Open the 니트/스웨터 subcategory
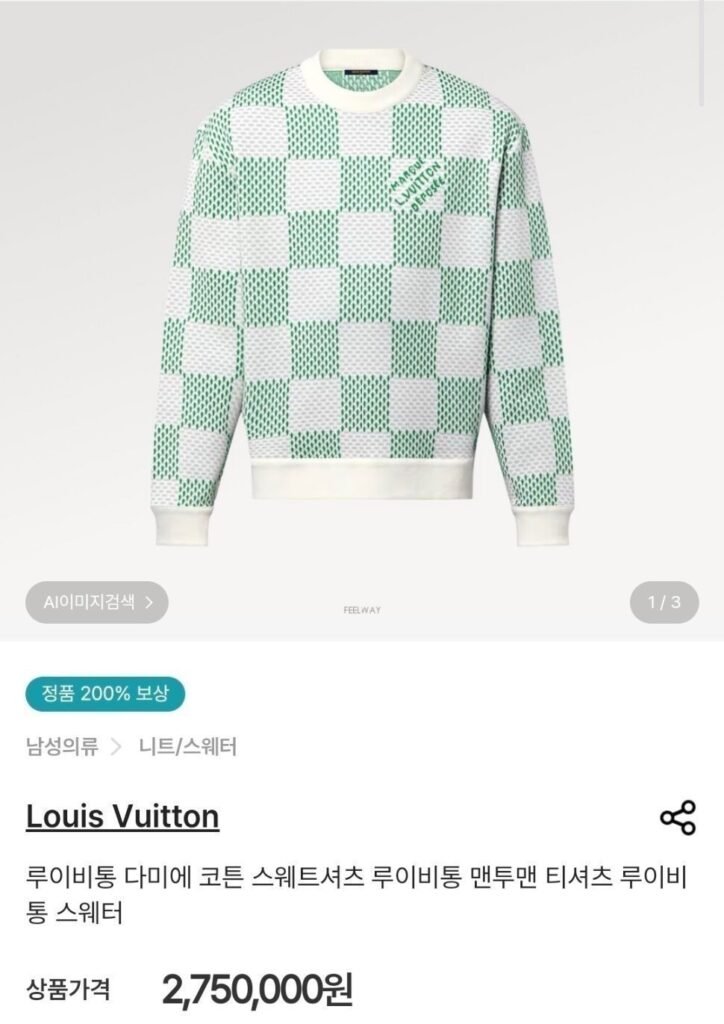The image size is (724, 1024). pyautogui.click(x=187, y=747)
